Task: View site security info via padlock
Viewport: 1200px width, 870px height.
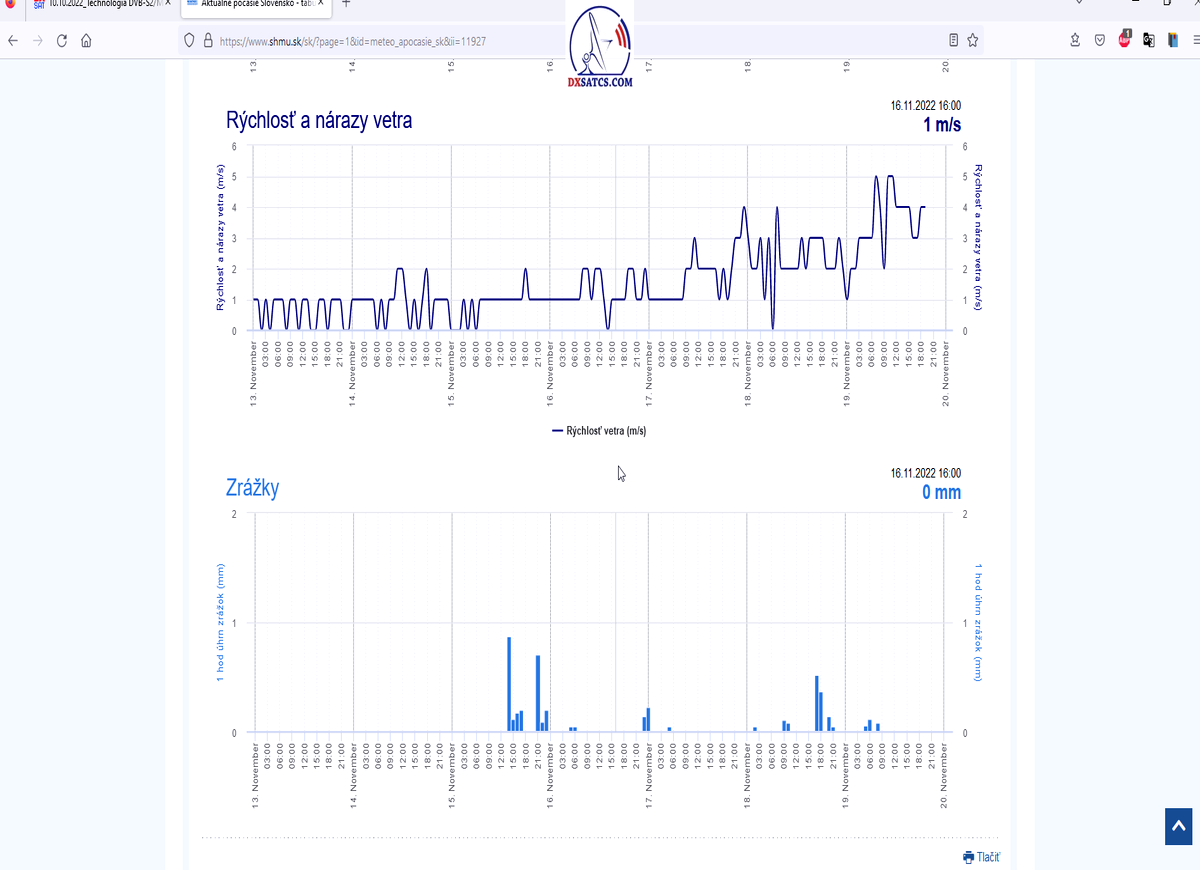Action: [208, 42]
